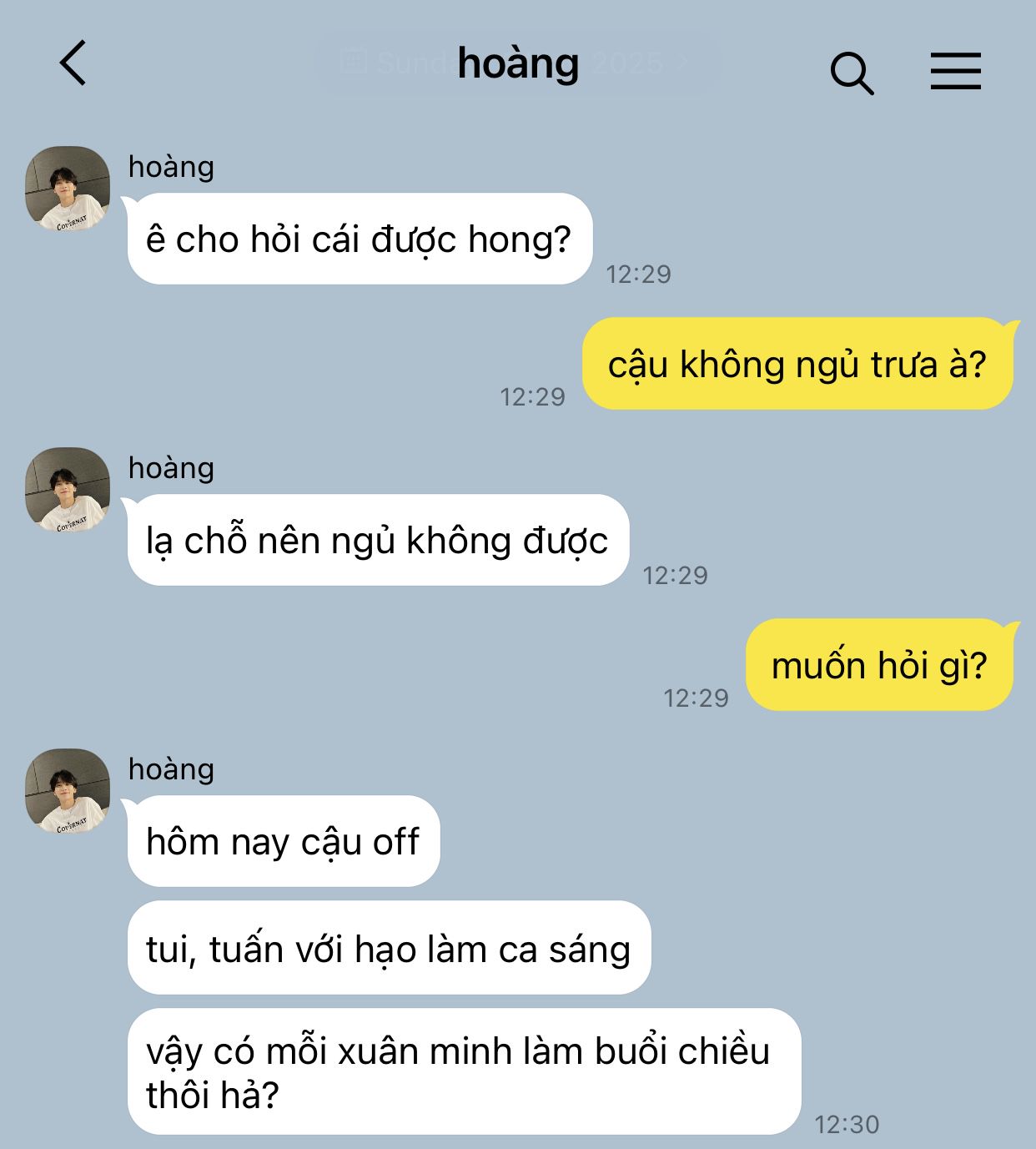The image size is (1036, 1149).
Task: Search within this conversation
Action: [852, 73]
